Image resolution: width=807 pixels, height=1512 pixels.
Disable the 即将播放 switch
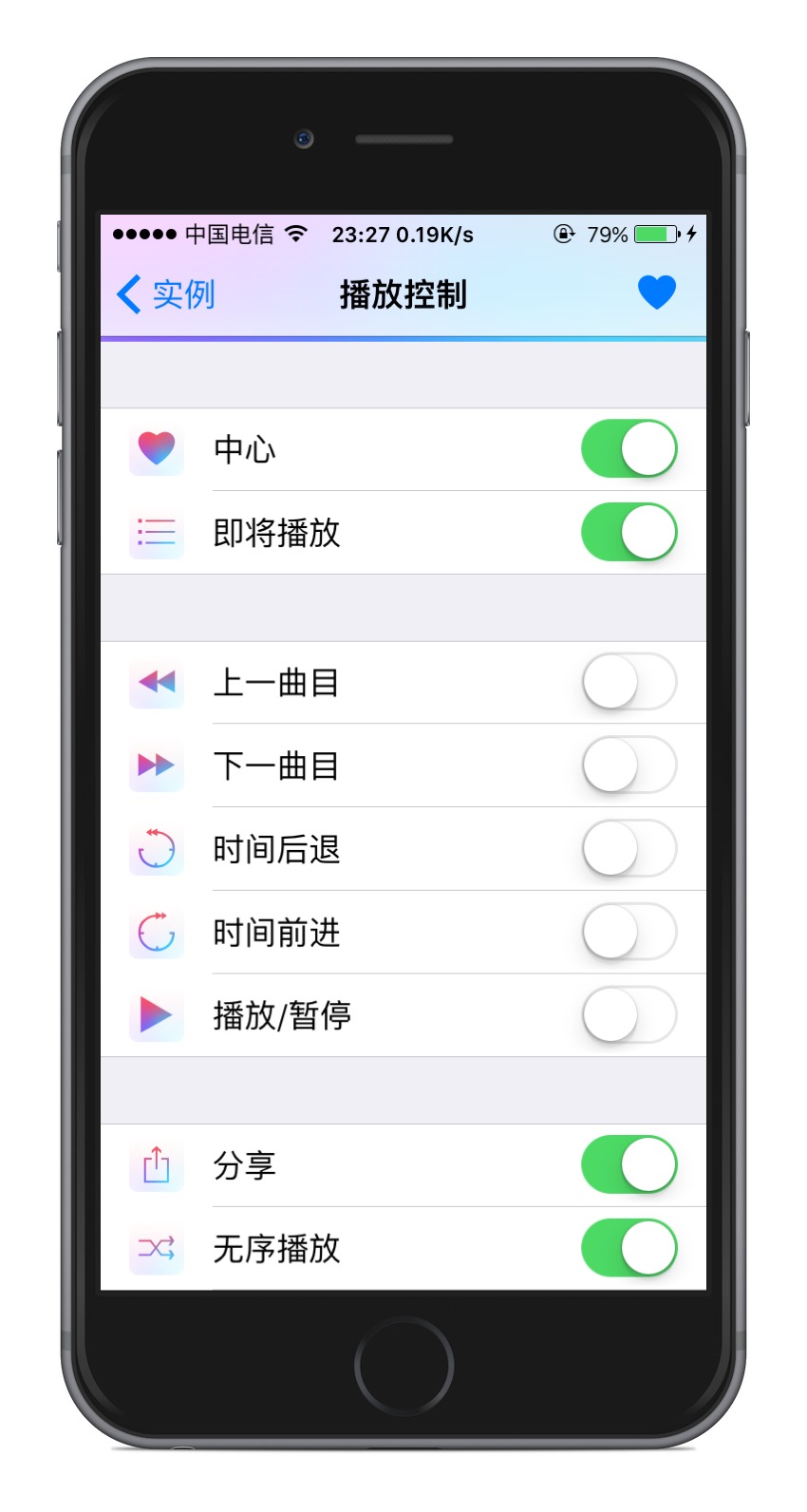tap(629, 533)
